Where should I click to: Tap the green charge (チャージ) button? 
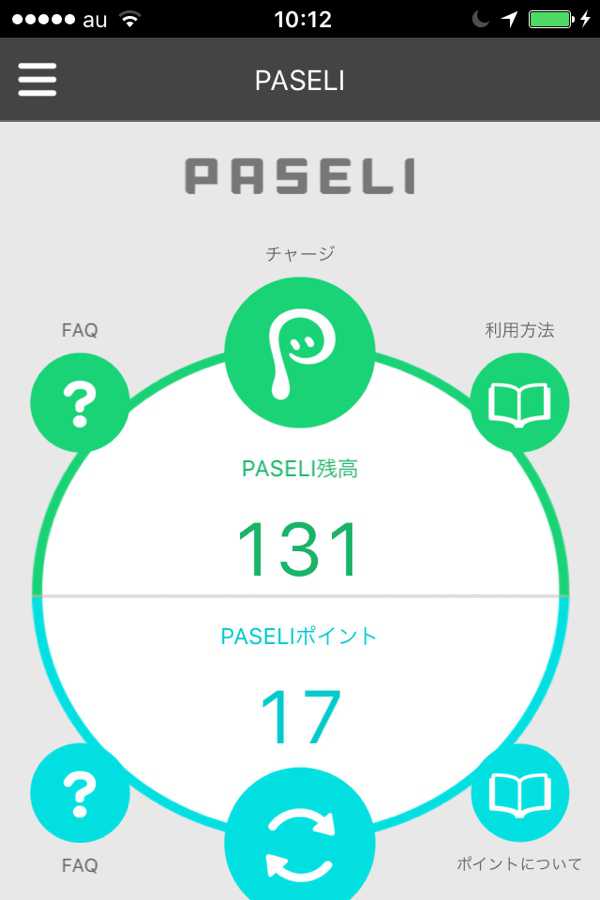coord(300,352)
